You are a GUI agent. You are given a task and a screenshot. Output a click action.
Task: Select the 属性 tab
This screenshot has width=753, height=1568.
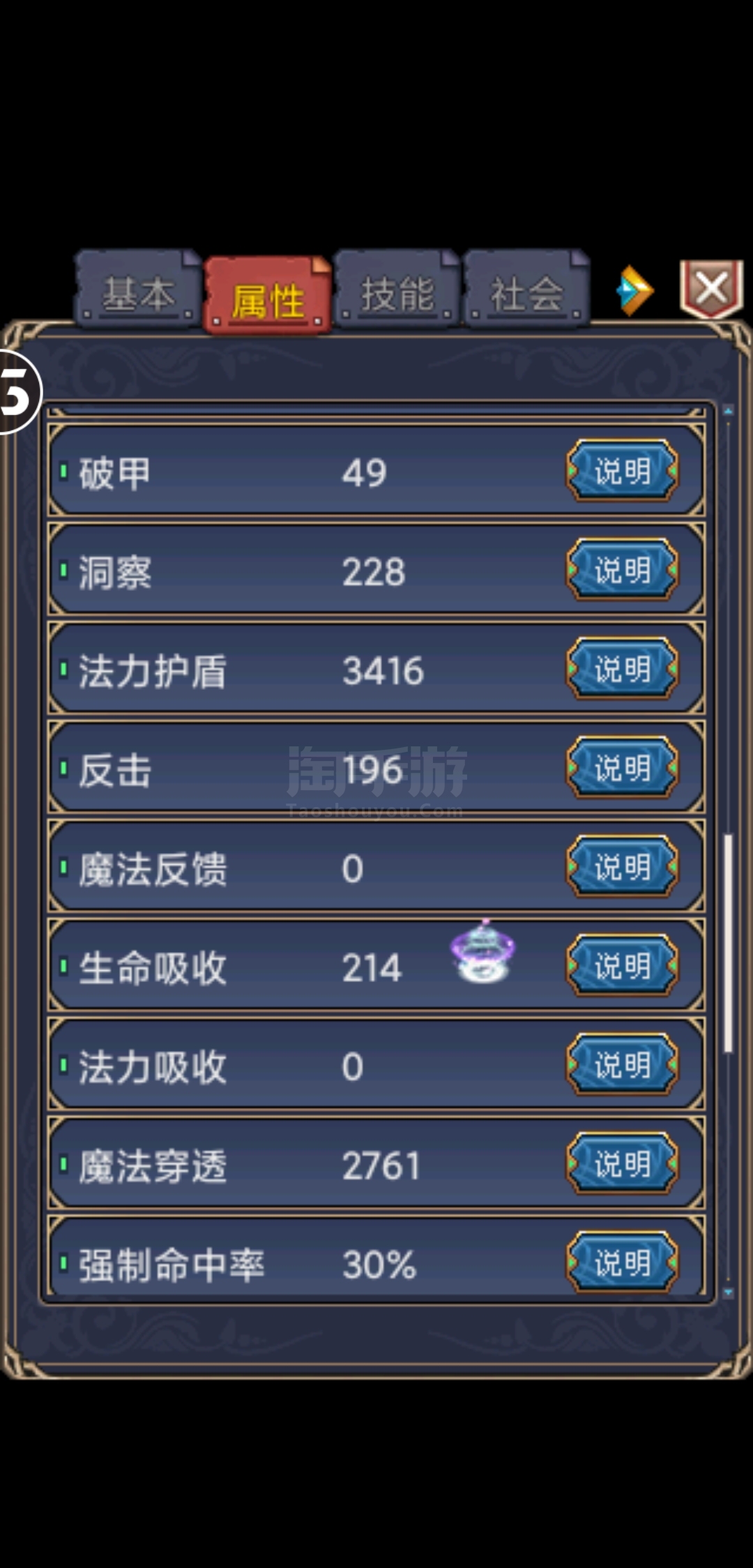(x=267, y=296)
